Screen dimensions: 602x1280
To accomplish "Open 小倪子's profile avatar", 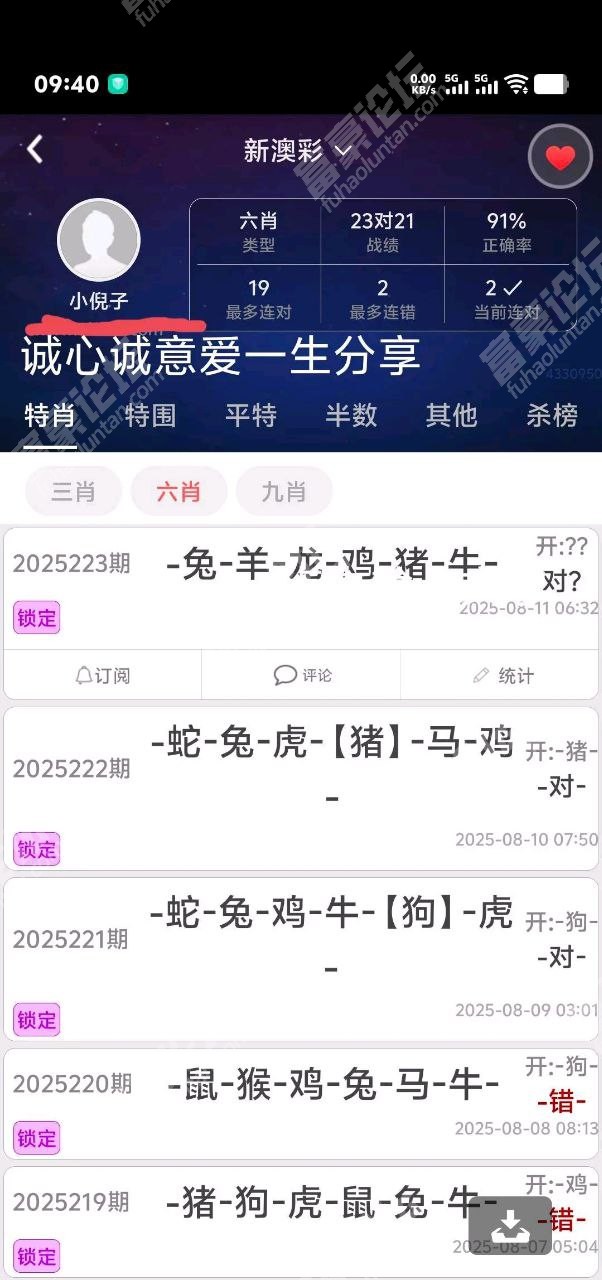I will tap(98, 240).
